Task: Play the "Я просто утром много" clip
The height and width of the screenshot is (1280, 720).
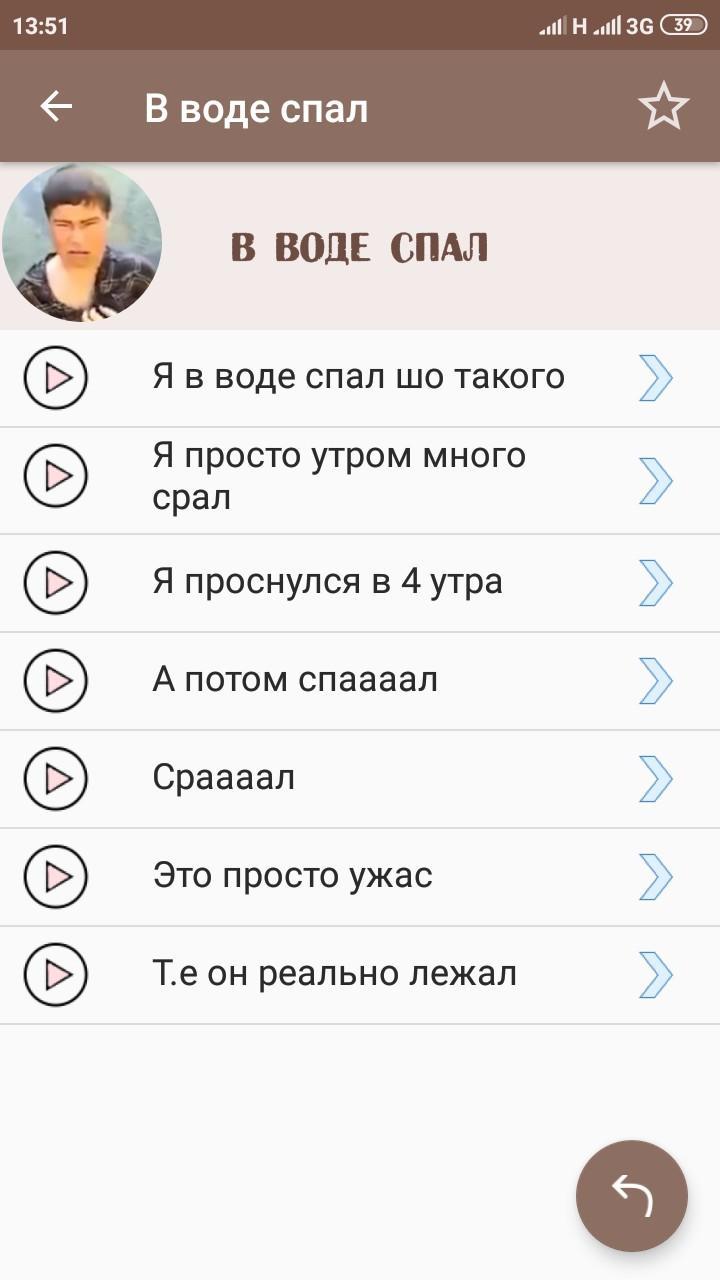Action: pos(56,476)
